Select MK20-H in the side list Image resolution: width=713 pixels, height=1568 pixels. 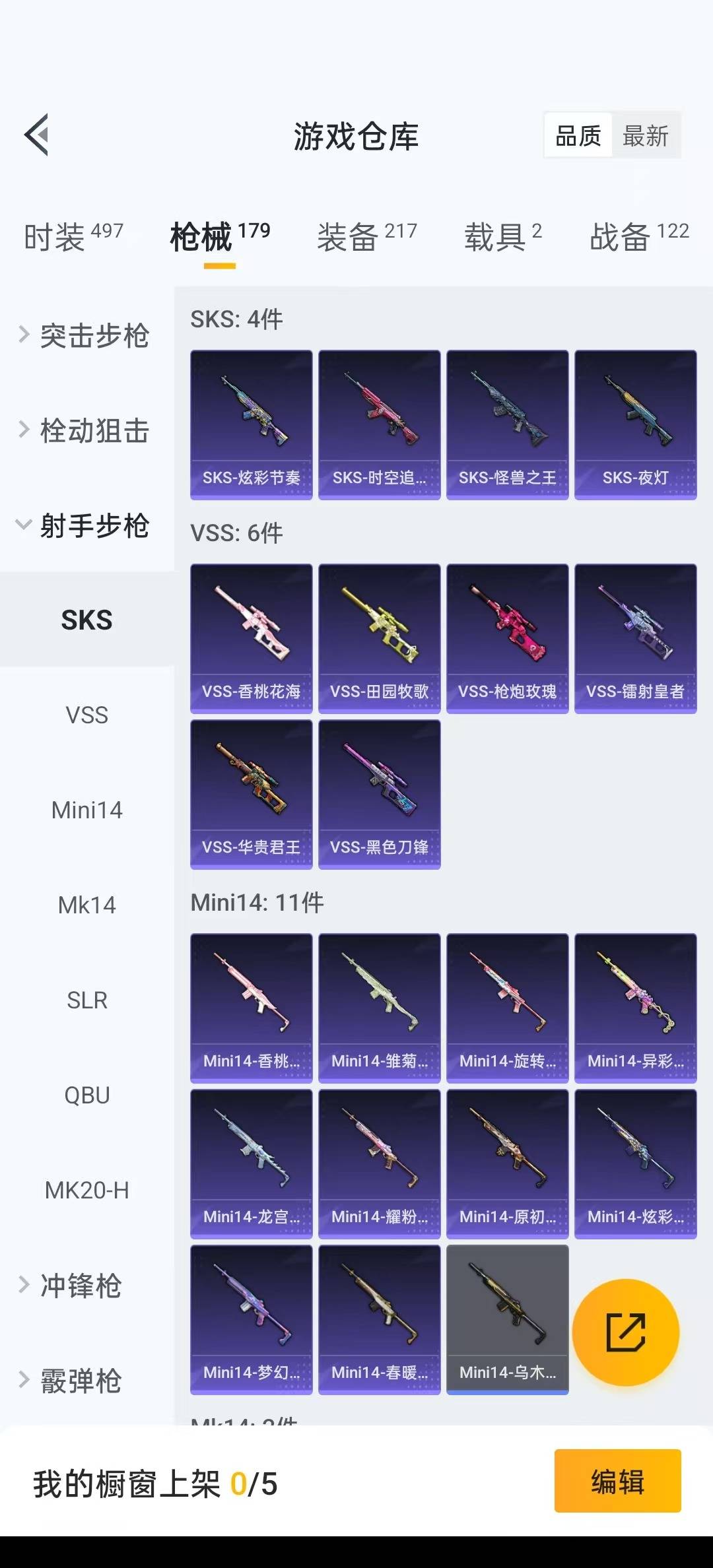point(87,1190)
